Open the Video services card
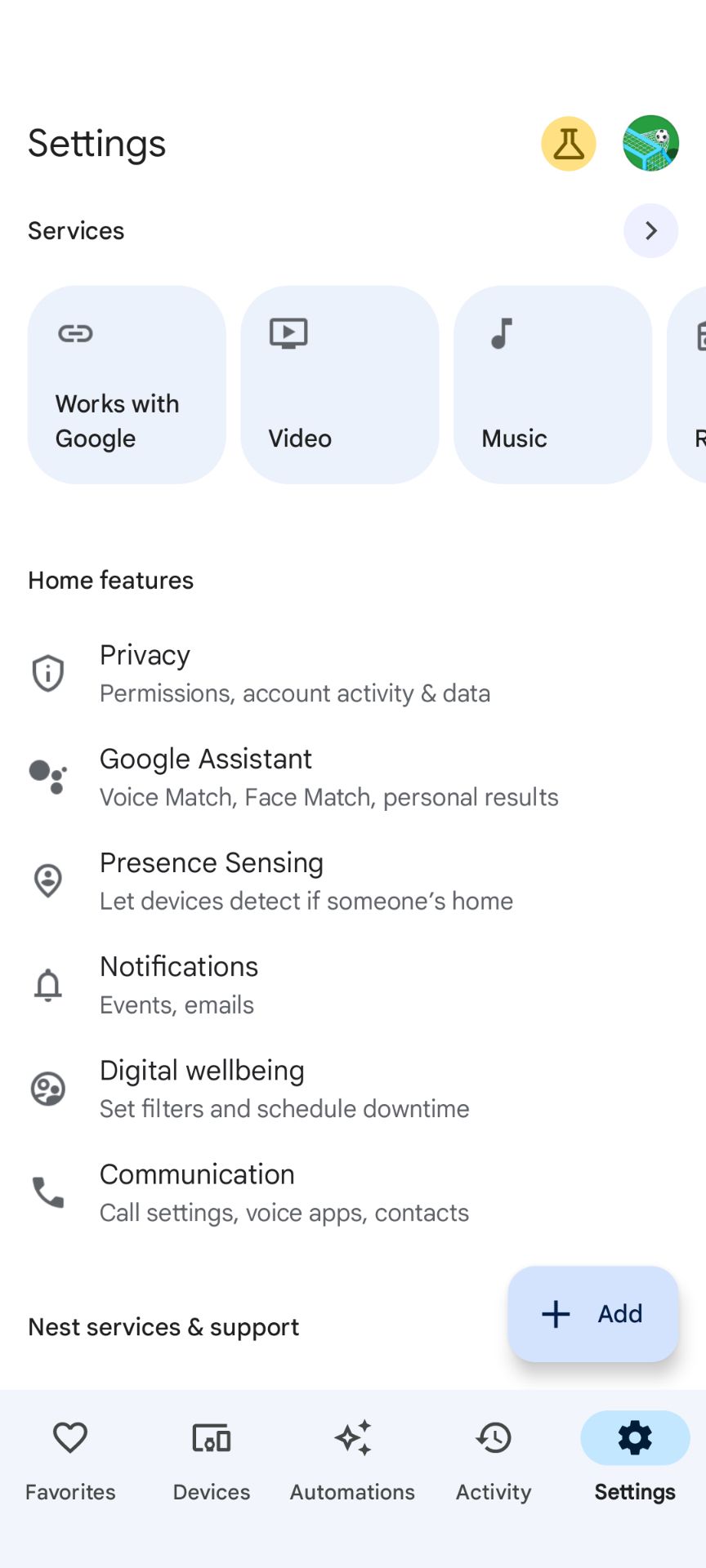 (339, 382)
